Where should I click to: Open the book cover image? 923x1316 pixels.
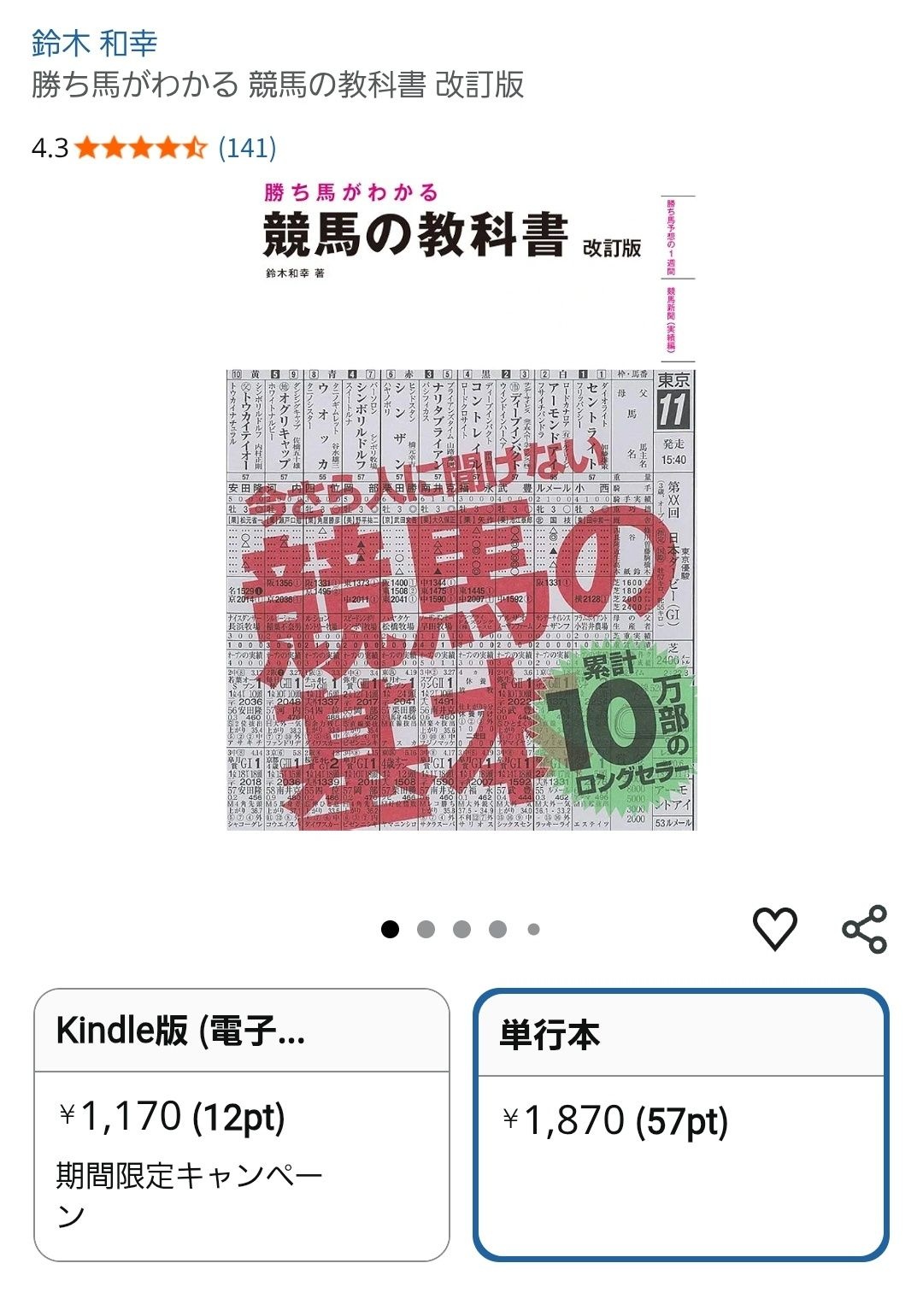click(x=461, y=505)
